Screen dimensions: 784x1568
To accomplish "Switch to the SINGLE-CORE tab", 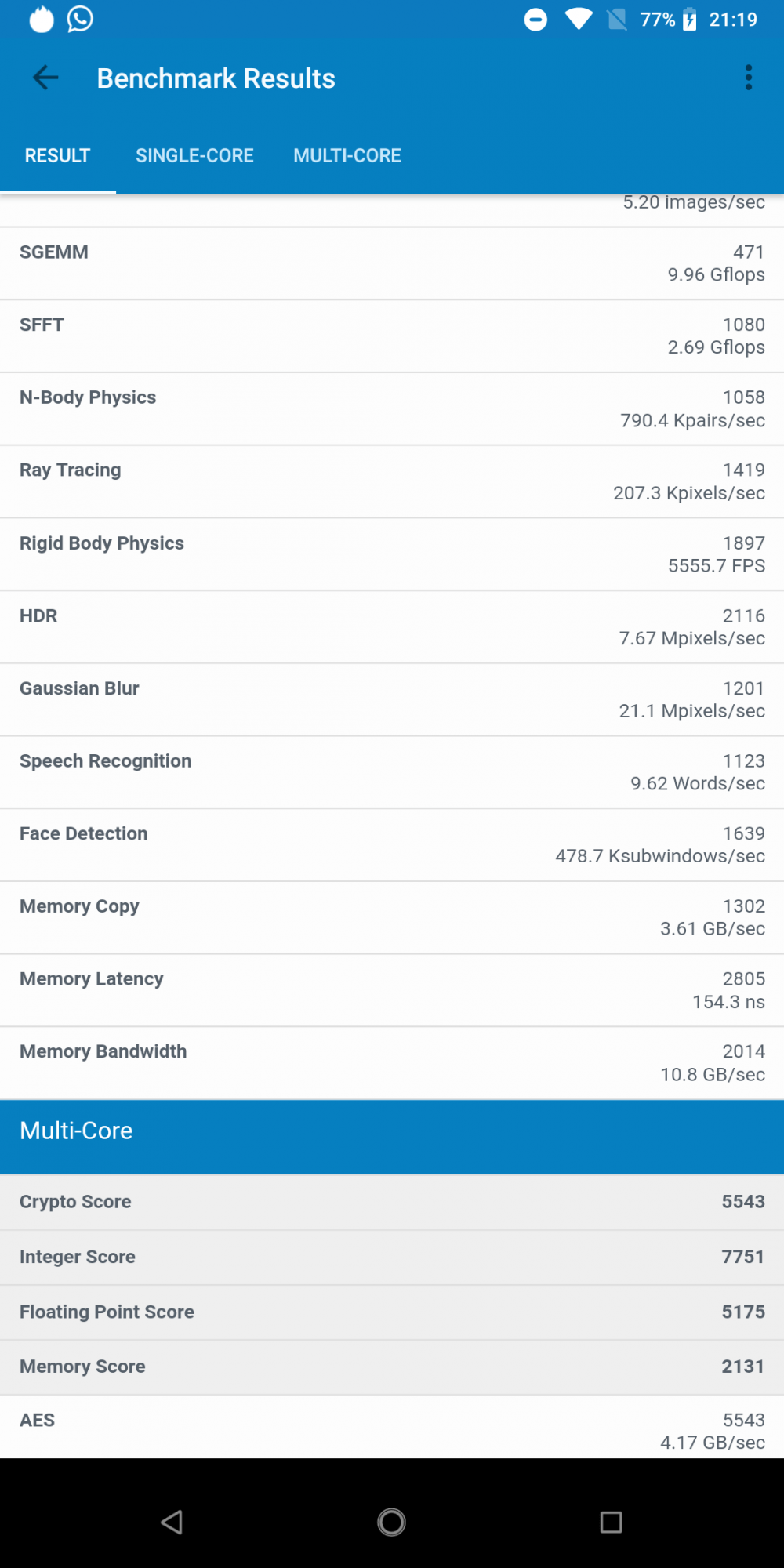I will pos(194,155).
